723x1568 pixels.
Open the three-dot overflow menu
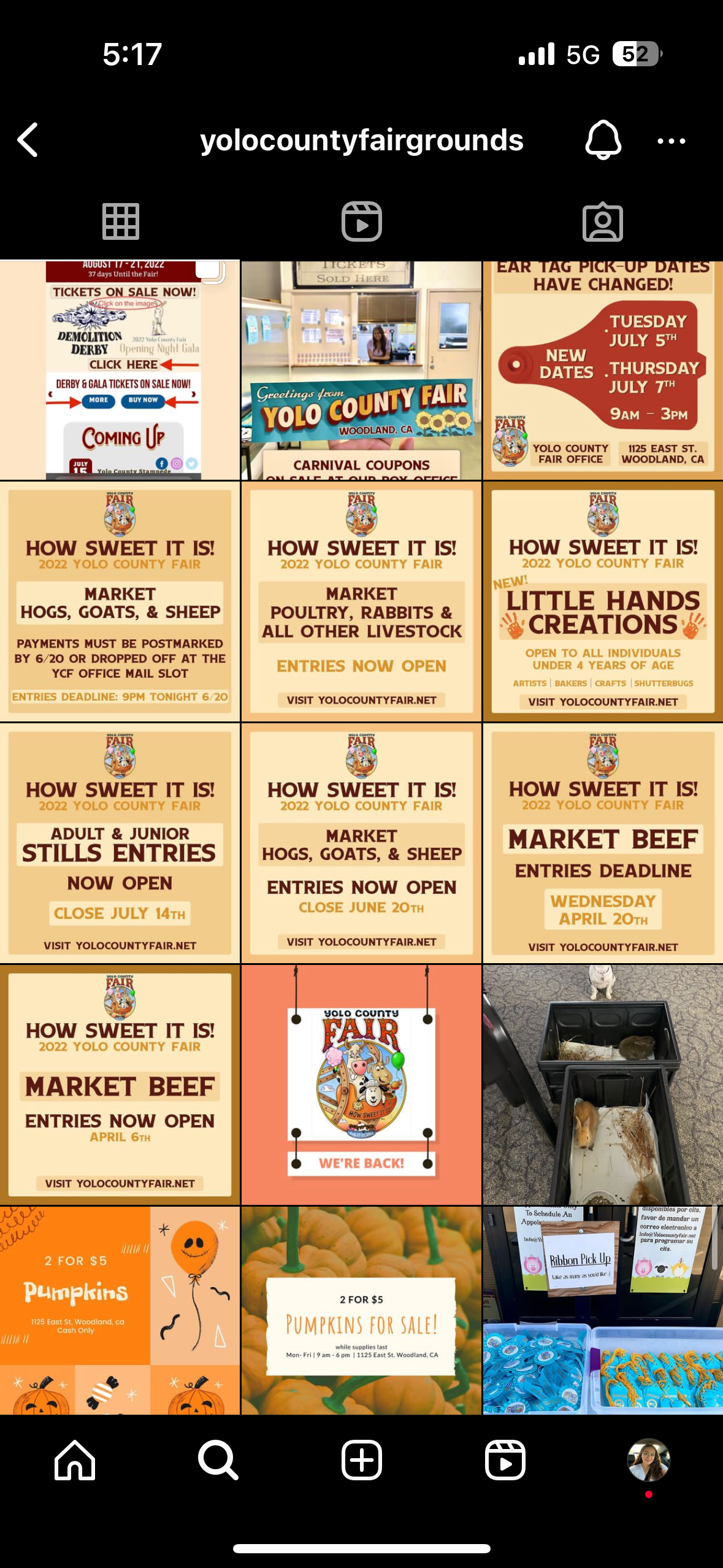pyautogui.click(x=671, y=141)
